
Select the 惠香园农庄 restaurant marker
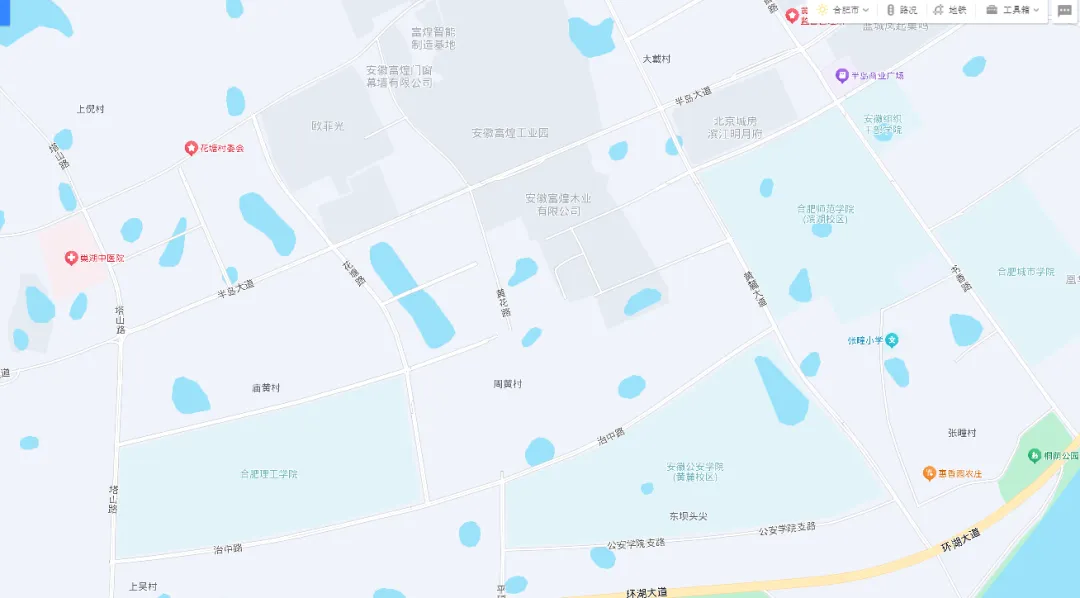(x=929, y=473)
